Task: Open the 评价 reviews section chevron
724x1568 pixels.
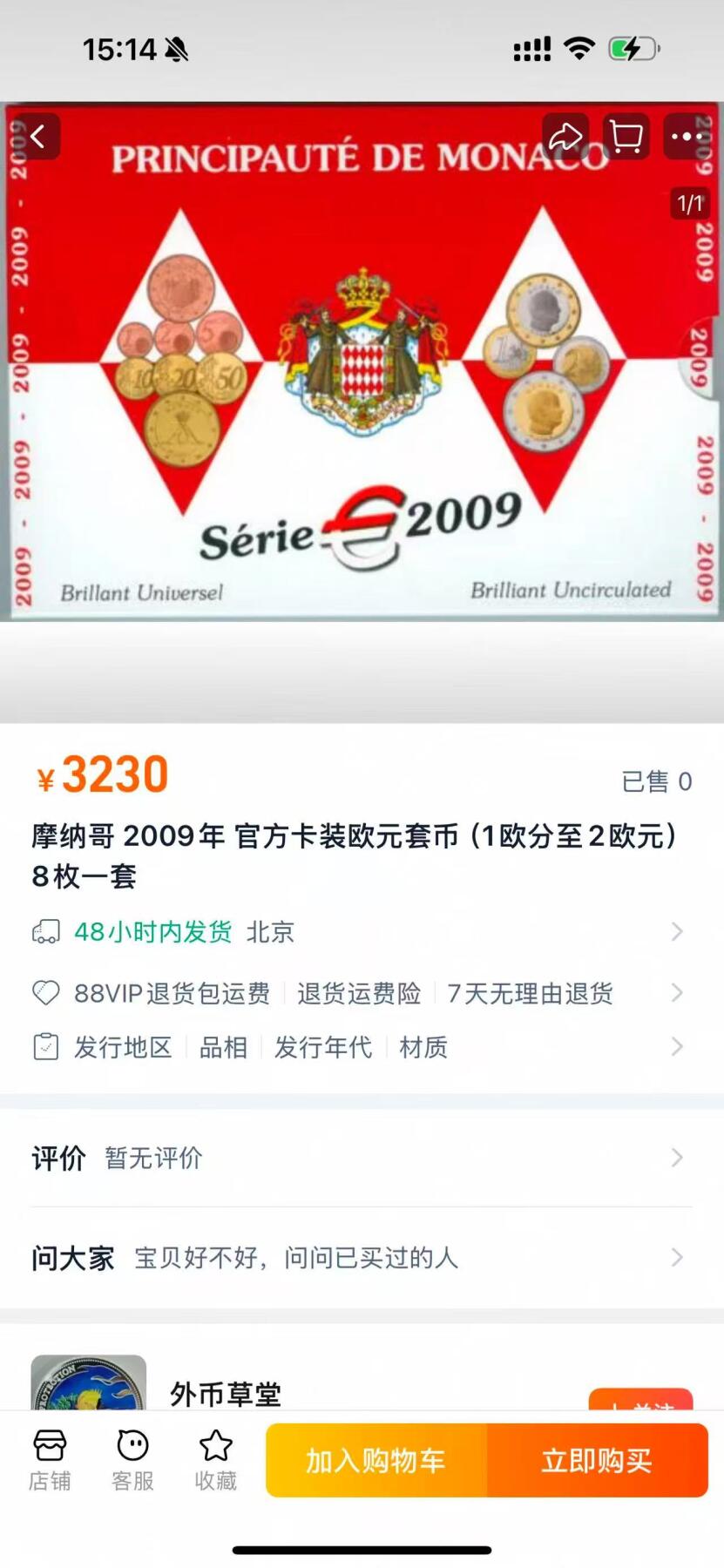Action: 678,1159
